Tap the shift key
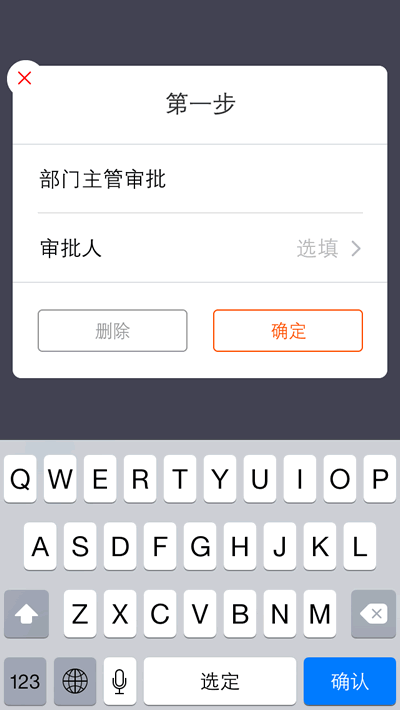 pyautogui.click(x=26, y=614)
